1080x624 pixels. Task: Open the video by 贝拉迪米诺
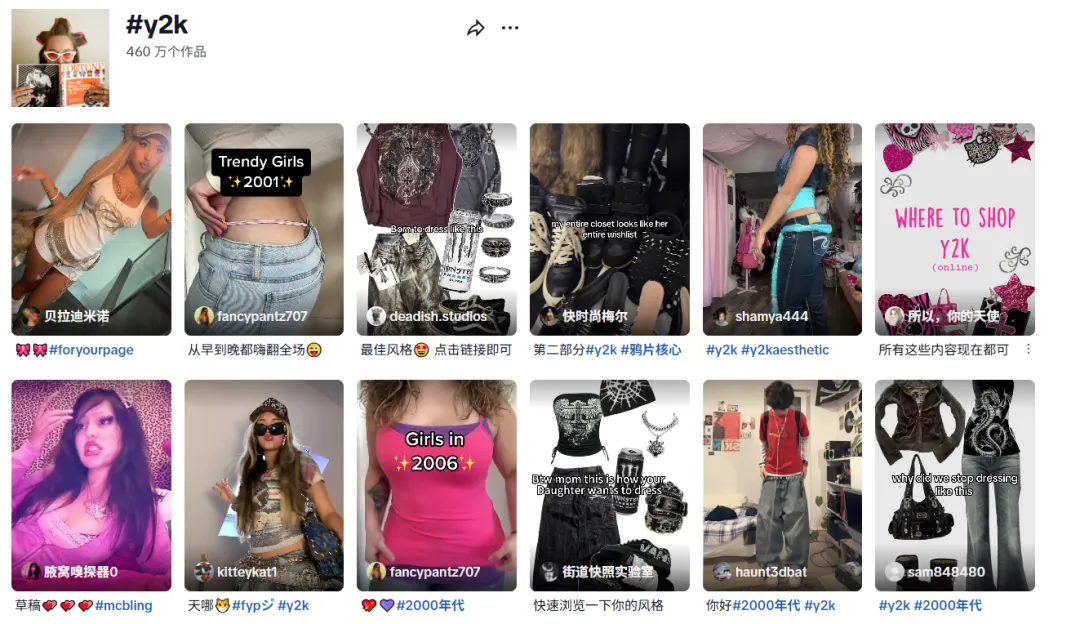[91, 228]
